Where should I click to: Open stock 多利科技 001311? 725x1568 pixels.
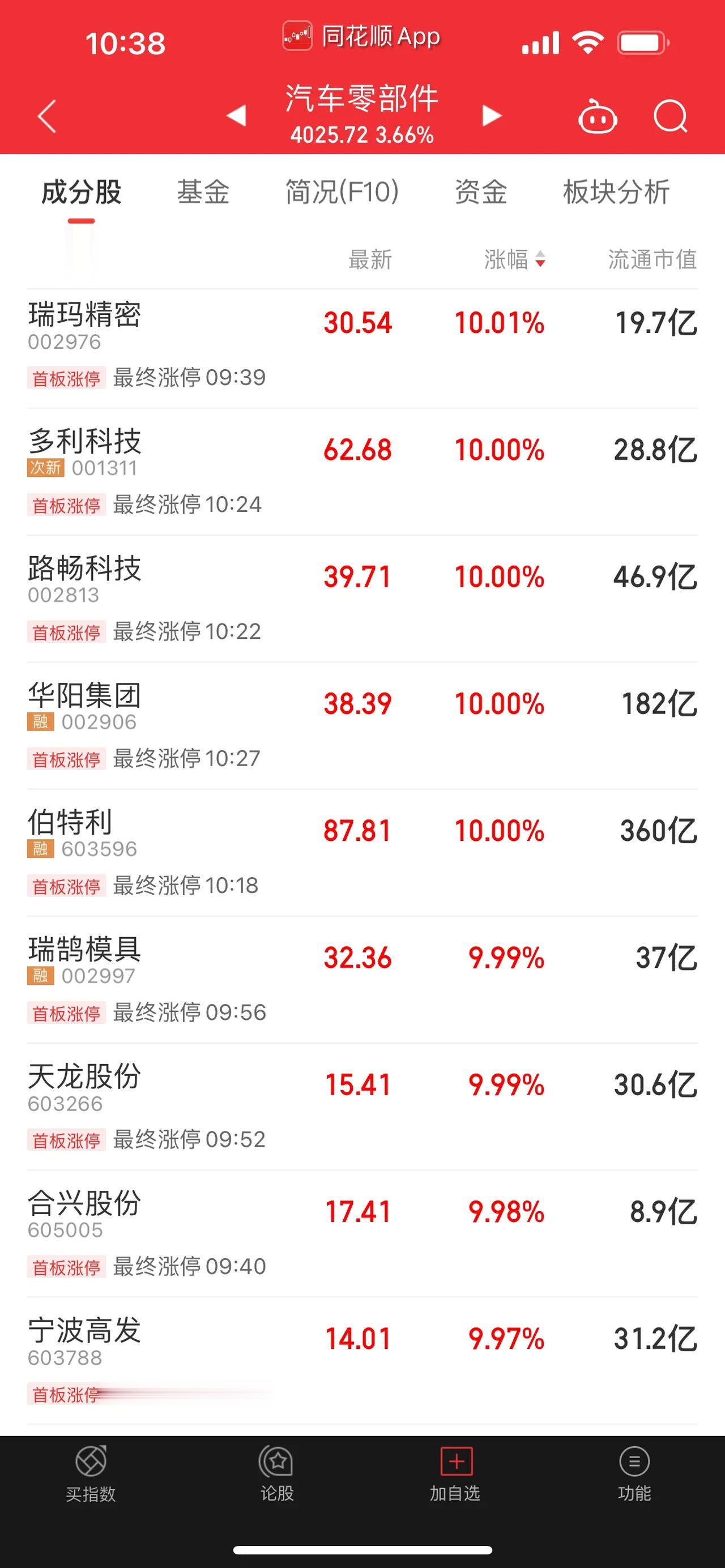click(362, 472)
